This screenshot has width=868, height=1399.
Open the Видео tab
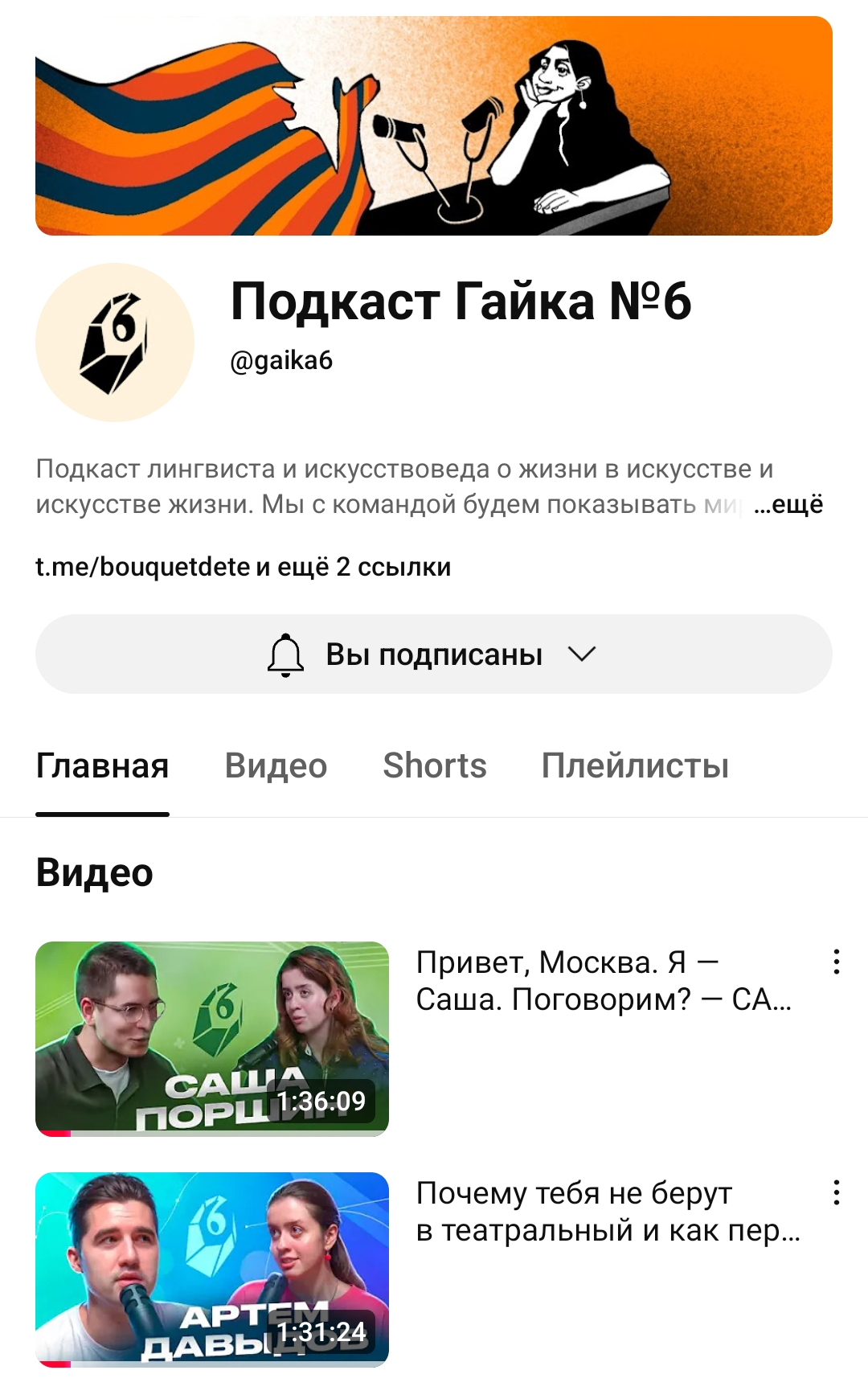(x=276, y=766)
